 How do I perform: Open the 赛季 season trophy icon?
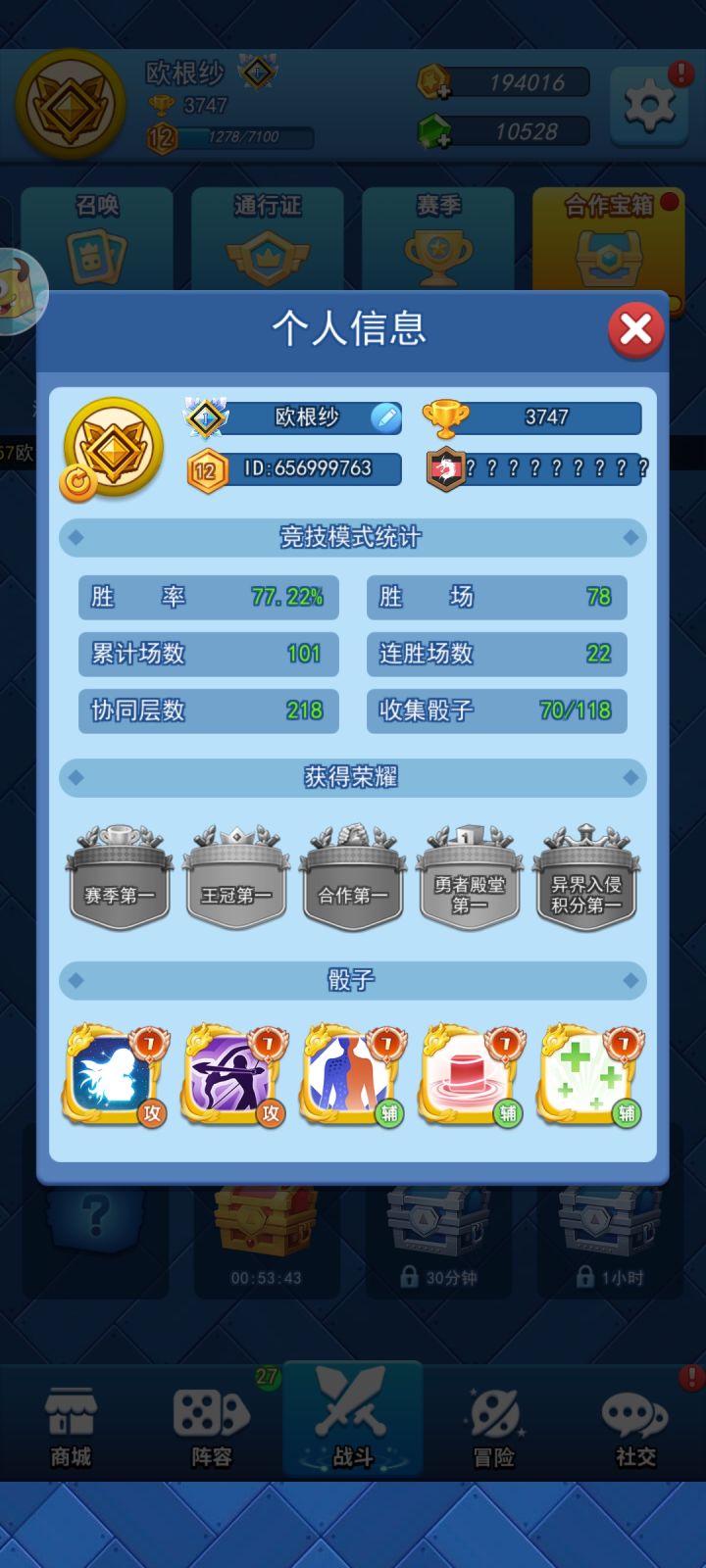point(437,250)
